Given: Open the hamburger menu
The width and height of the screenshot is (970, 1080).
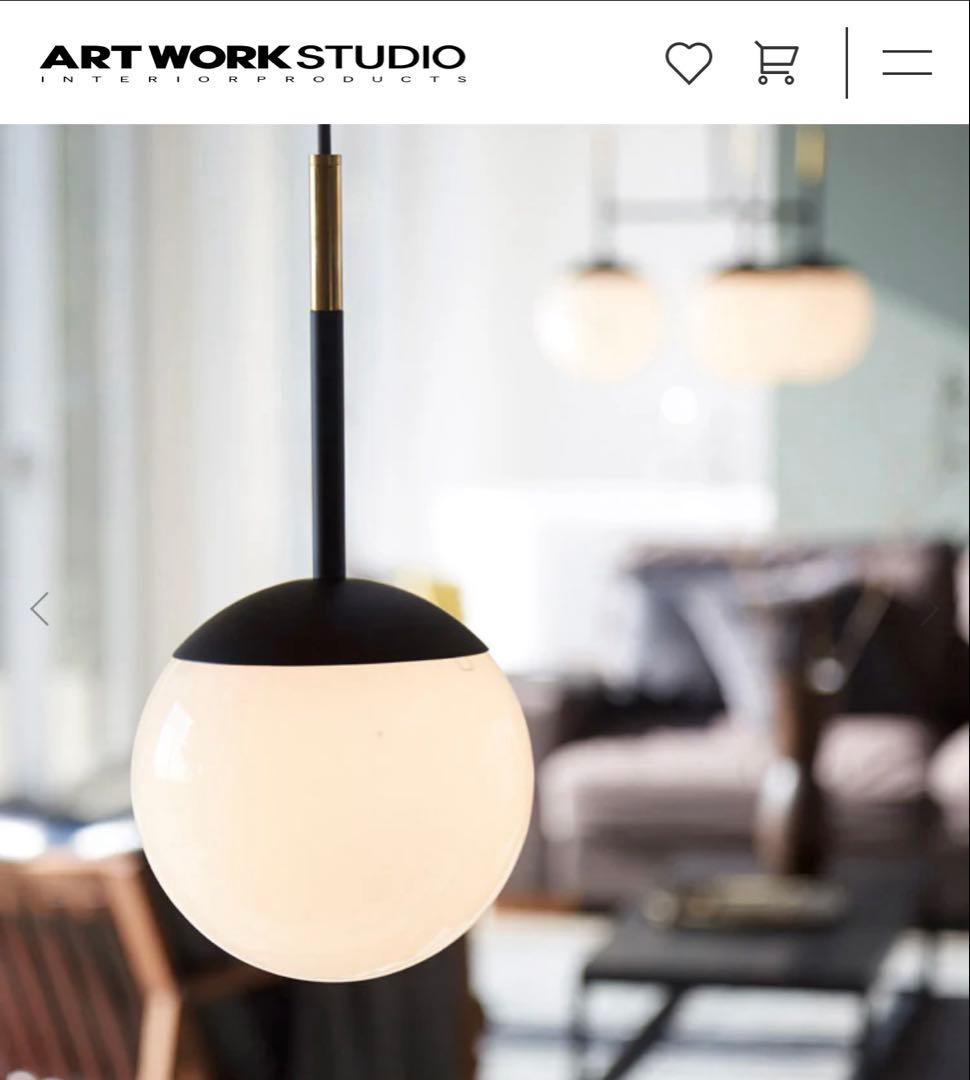Looking at the screenshot, I should coord(907,62).
